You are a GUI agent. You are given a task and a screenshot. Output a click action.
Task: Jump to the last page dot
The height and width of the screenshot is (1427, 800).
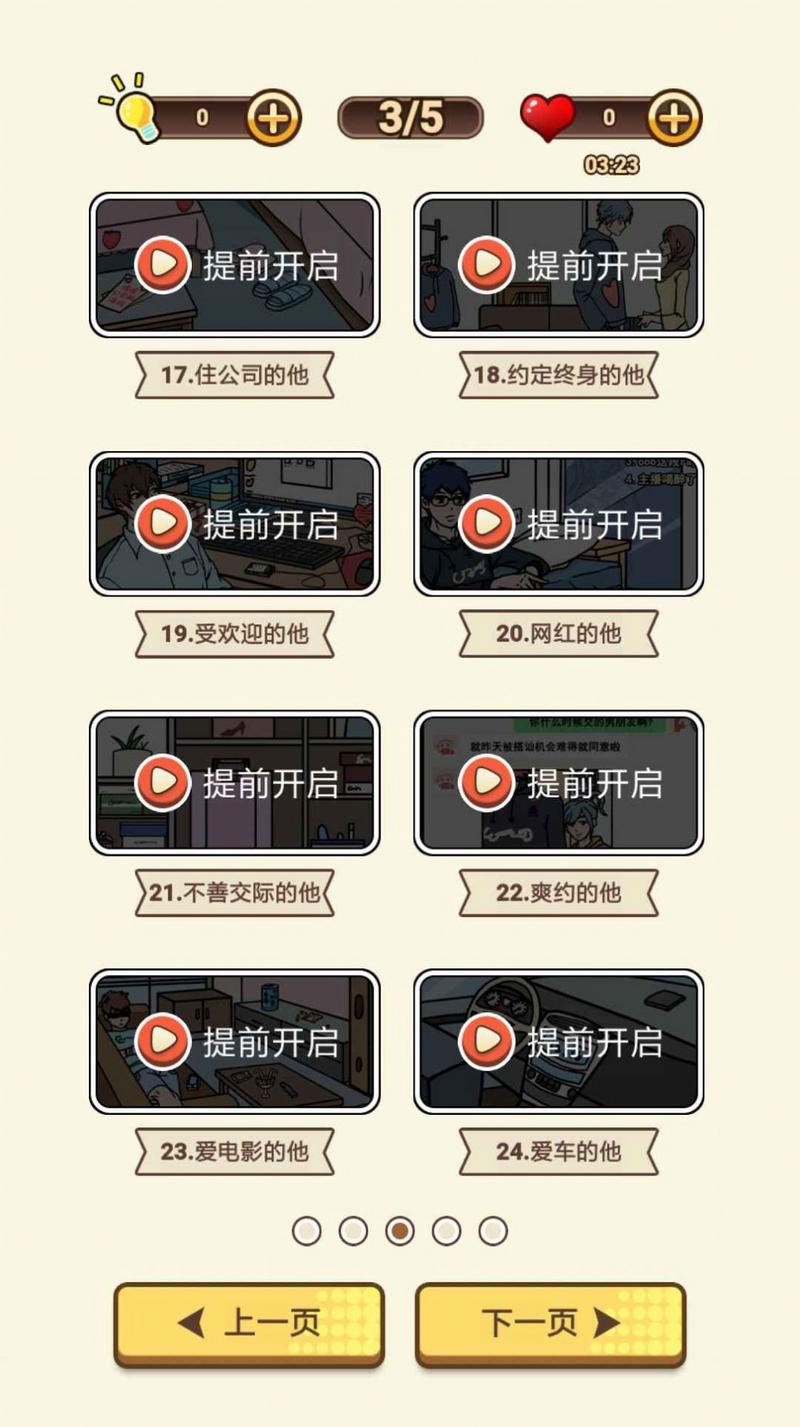pos(493,1231)
